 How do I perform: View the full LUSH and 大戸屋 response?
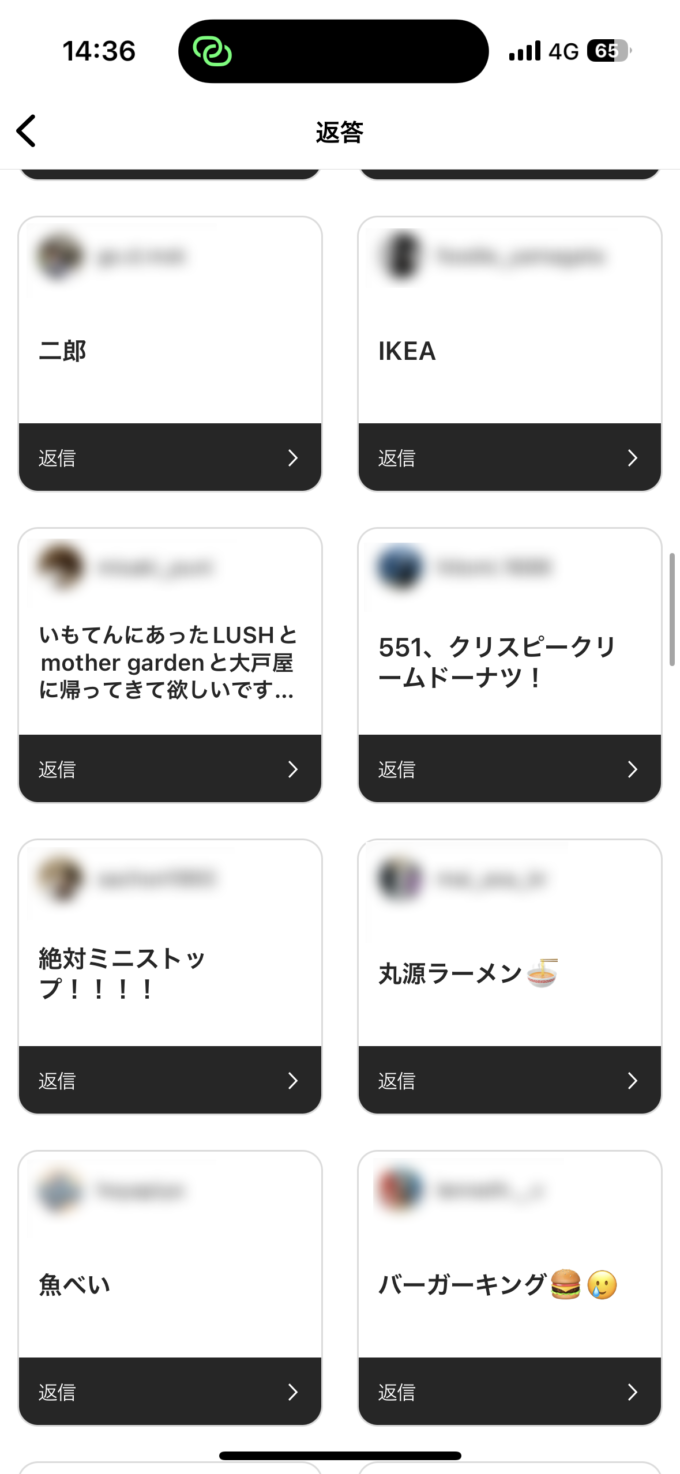click(170, 662)
